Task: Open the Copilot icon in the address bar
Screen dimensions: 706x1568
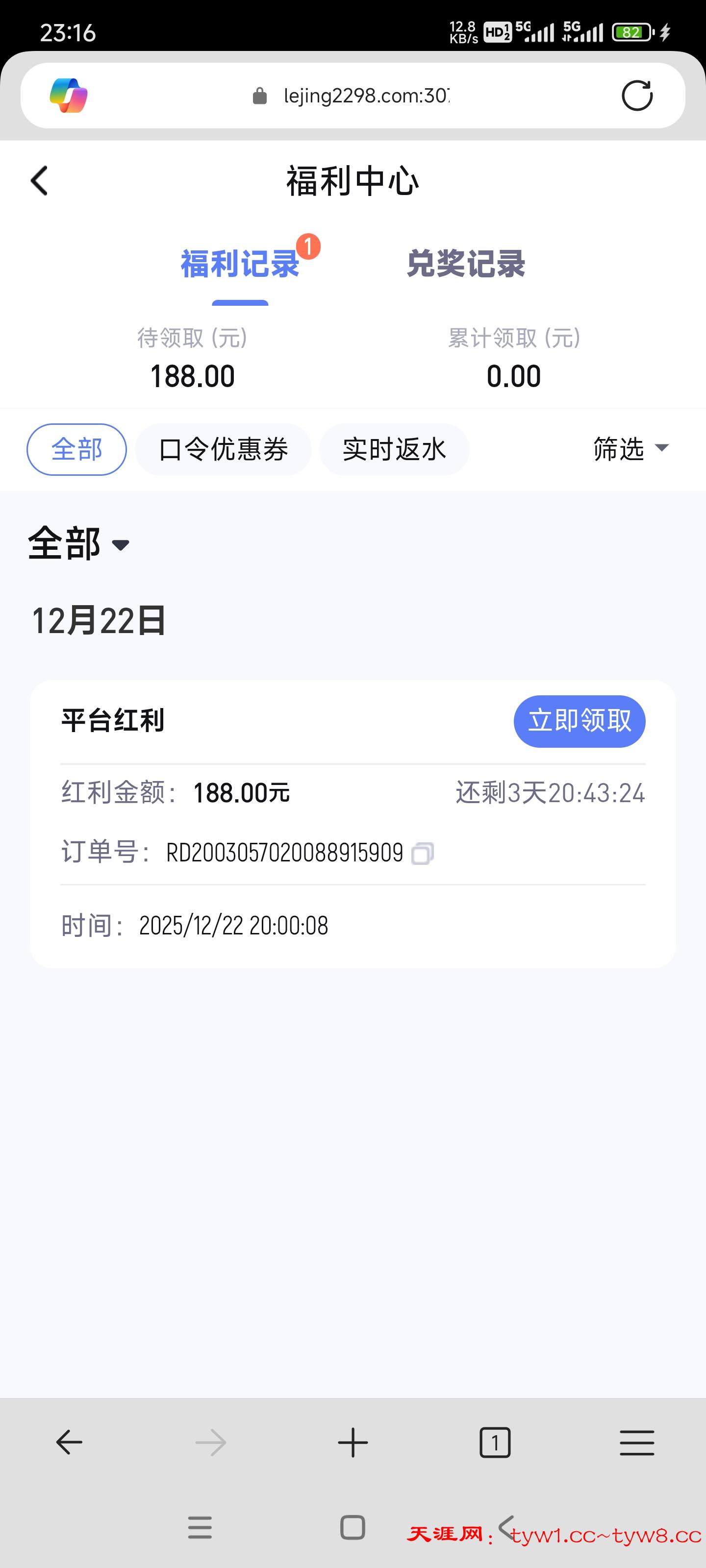Action: click(68, 96)
